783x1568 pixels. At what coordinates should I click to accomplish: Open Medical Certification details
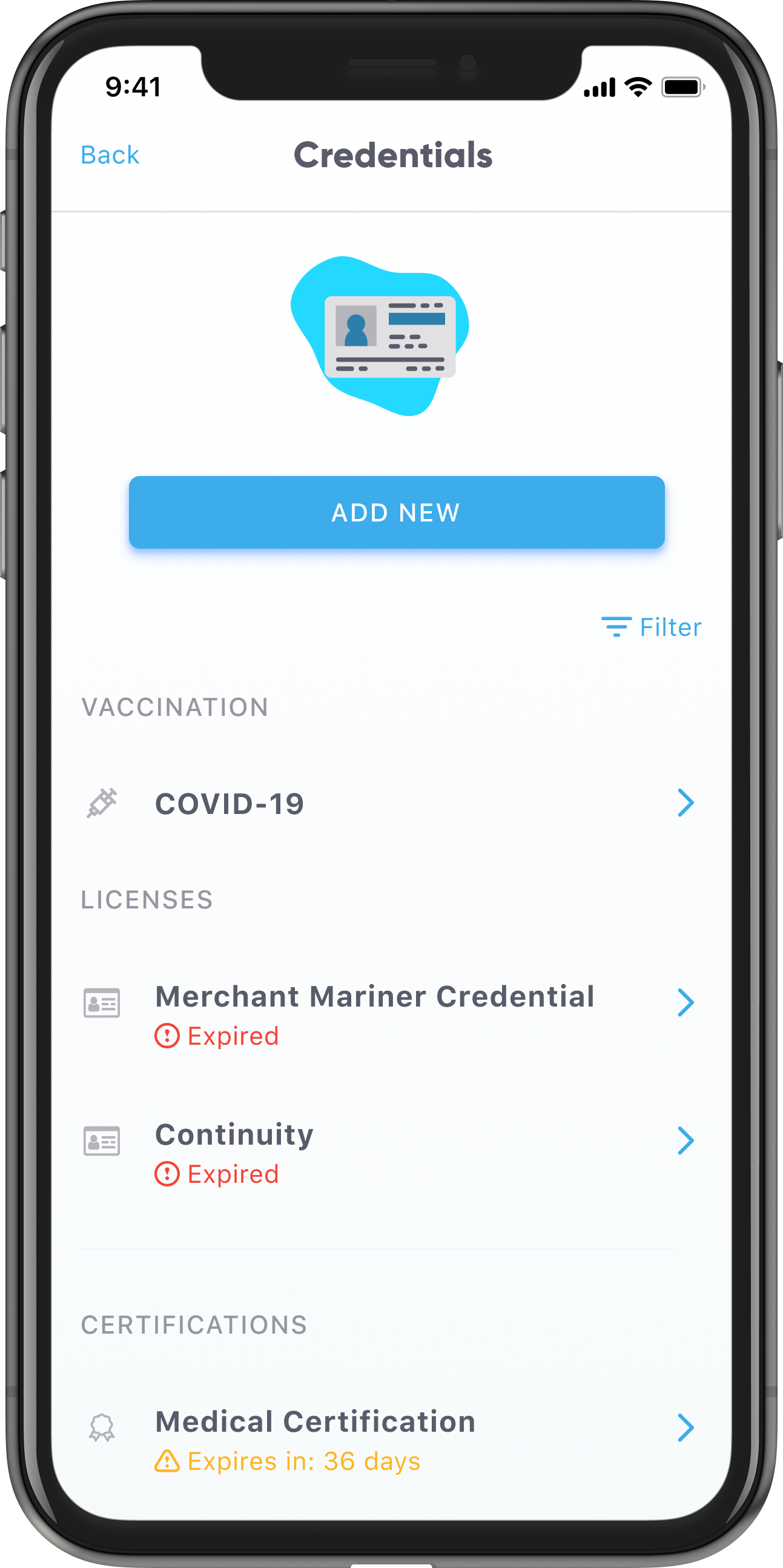[x=389, y=1439]
